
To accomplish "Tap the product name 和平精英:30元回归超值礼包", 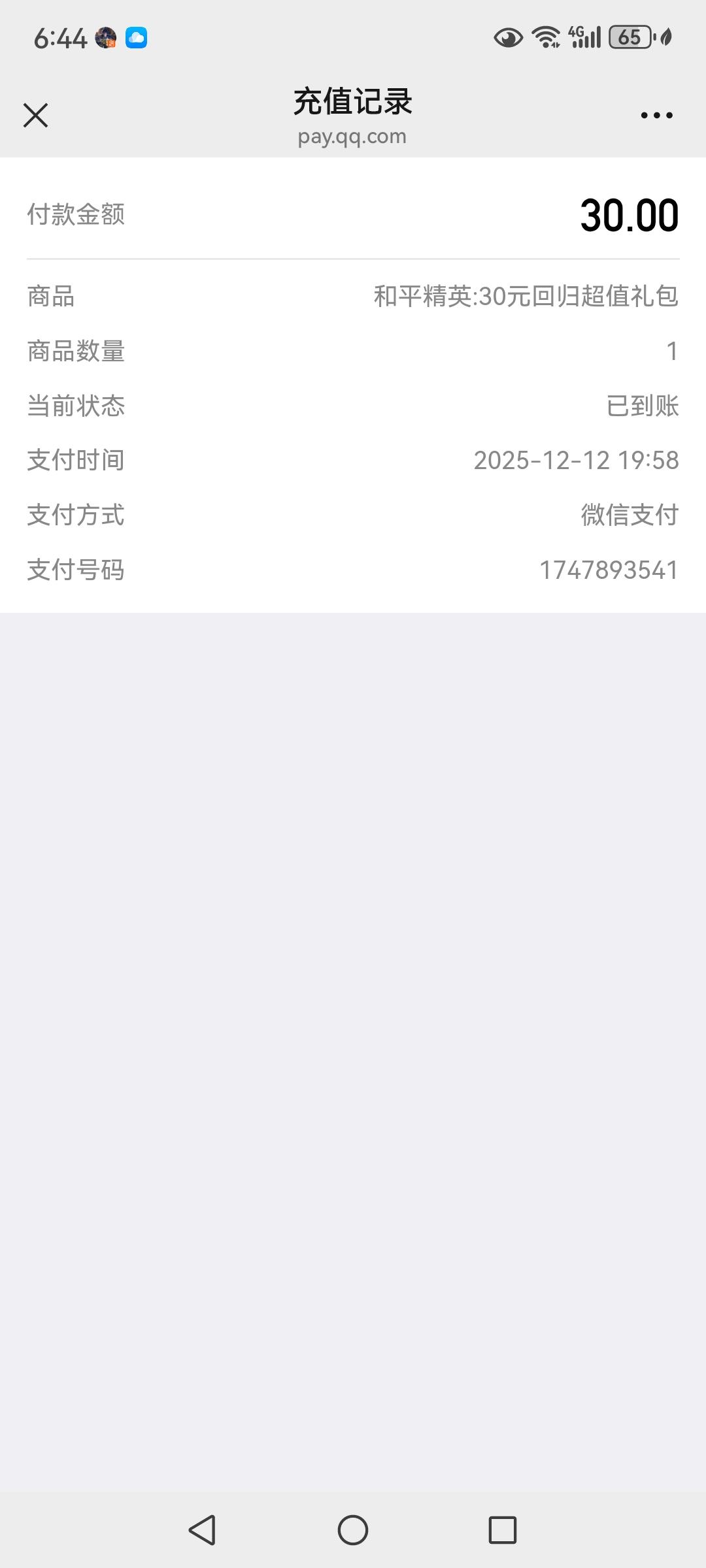I will point(523,296).
